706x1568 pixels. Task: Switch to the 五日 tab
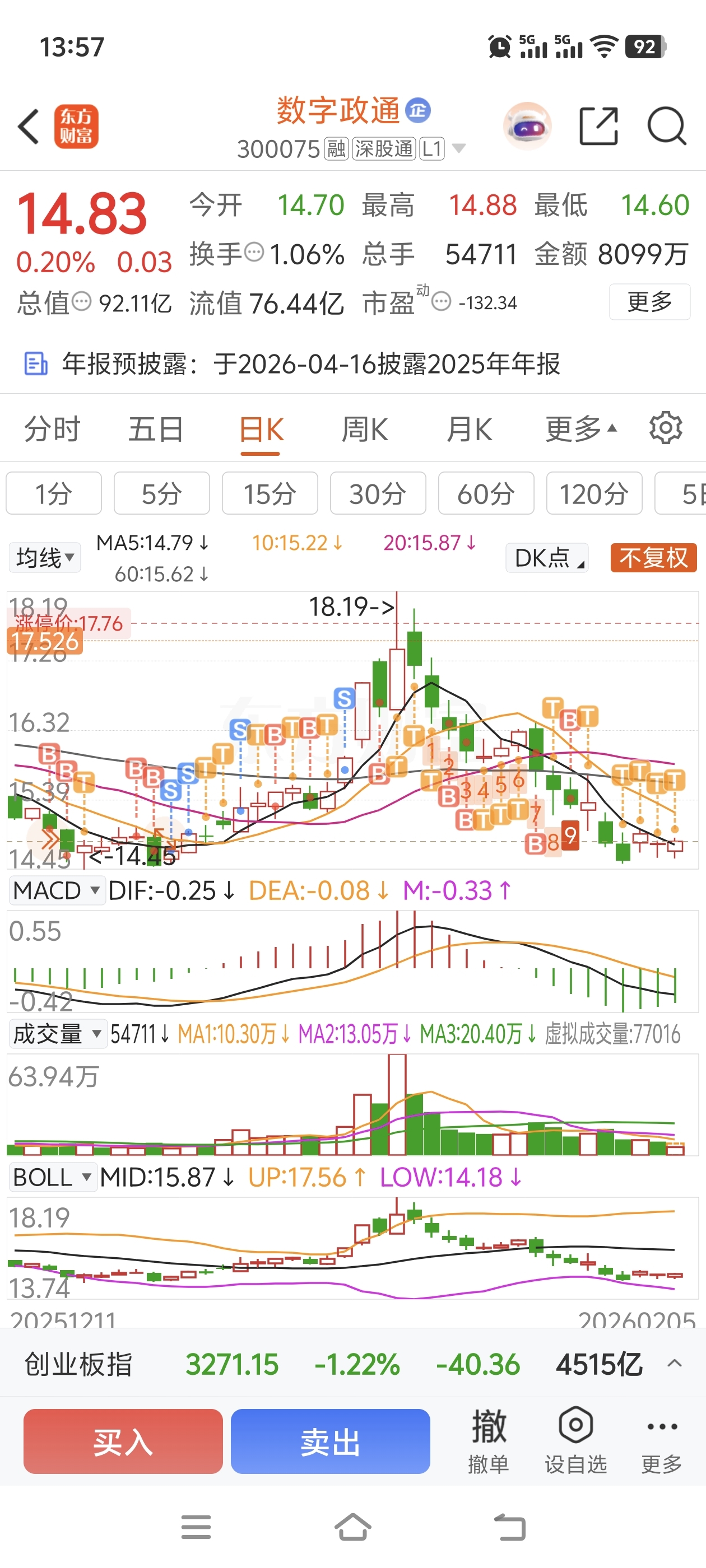(x=156, y=430)
